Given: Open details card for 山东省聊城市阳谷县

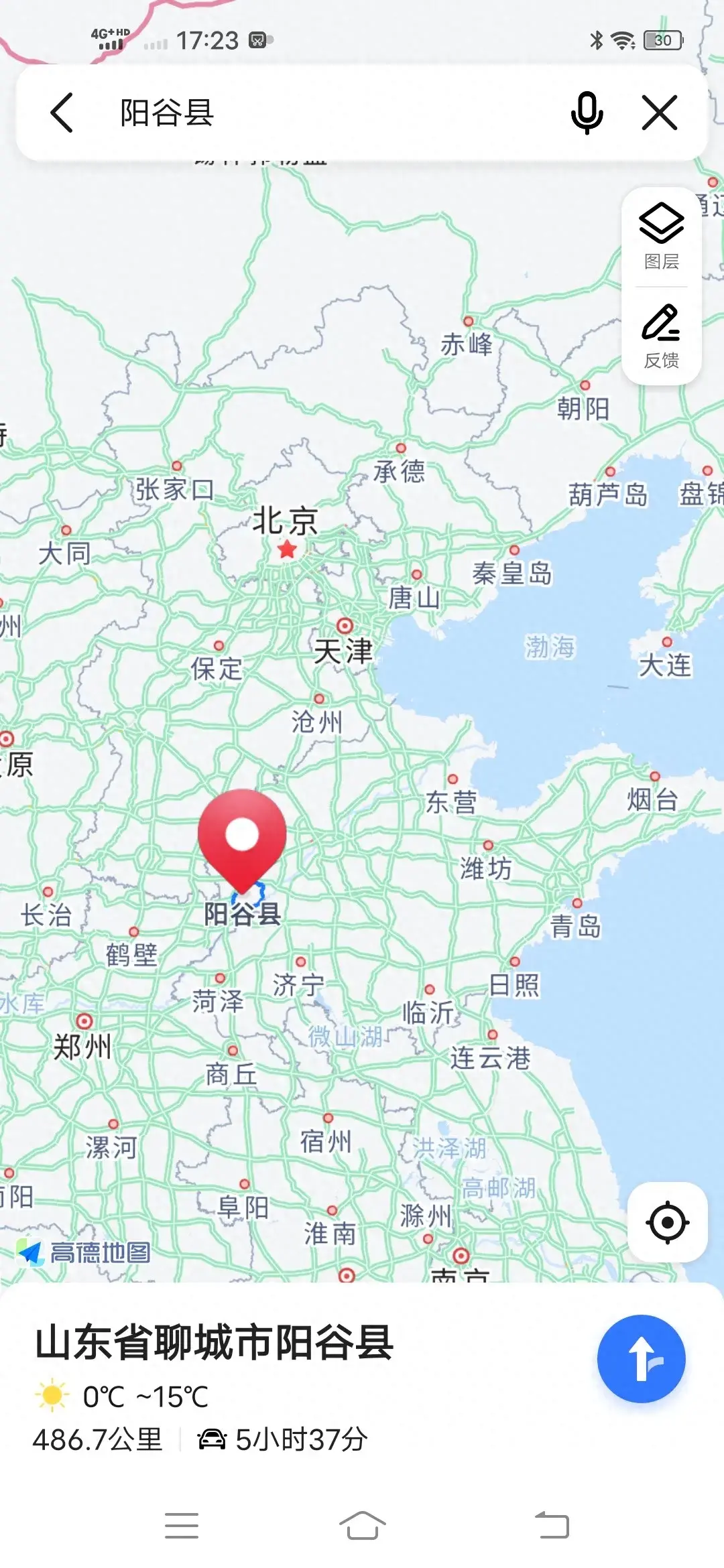Looking at the screenshot, I should pos(215,1344).
